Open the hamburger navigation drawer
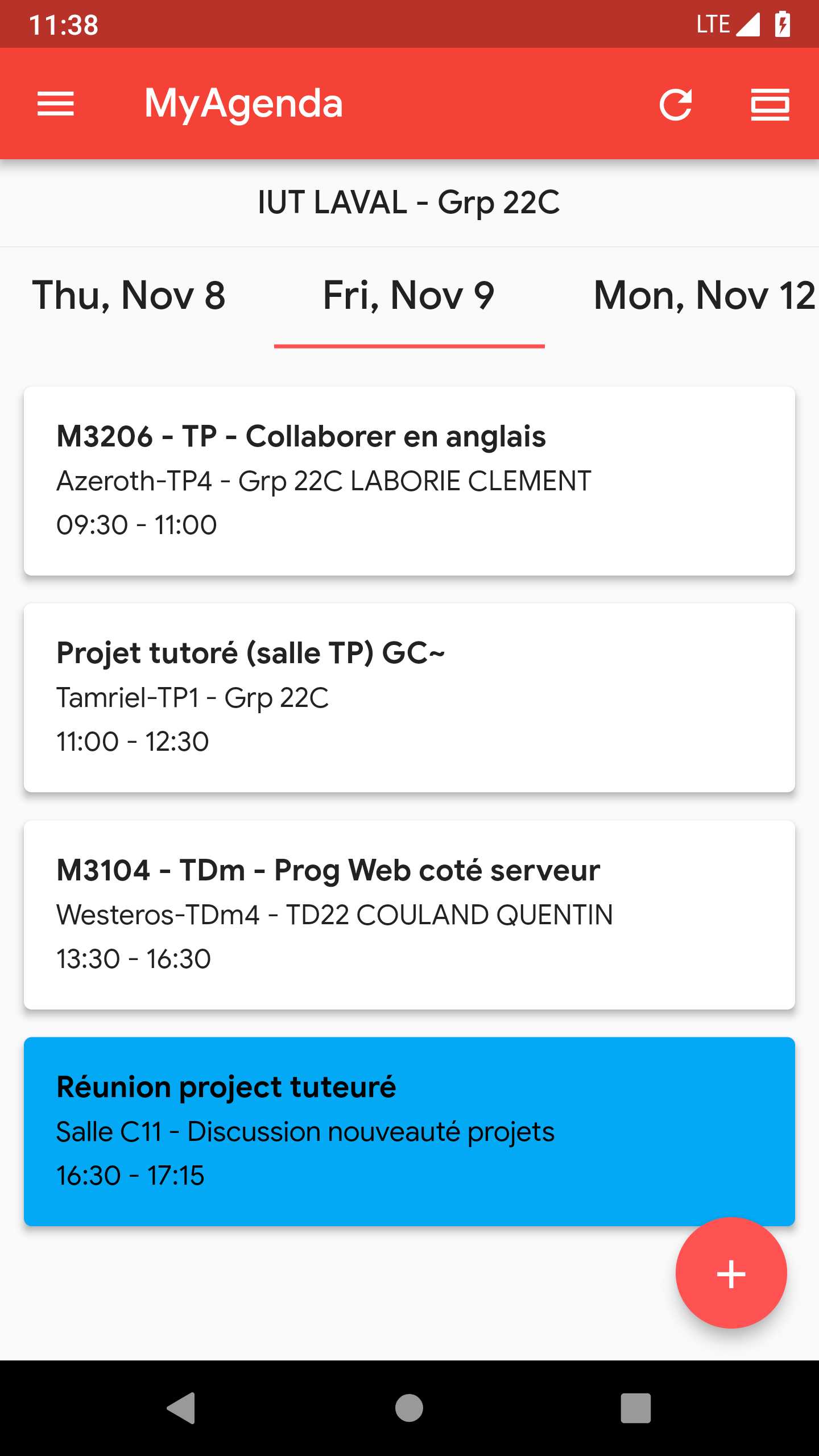Screen dimensions: 819x1456 pyautogui.click(x=56, y=104)
